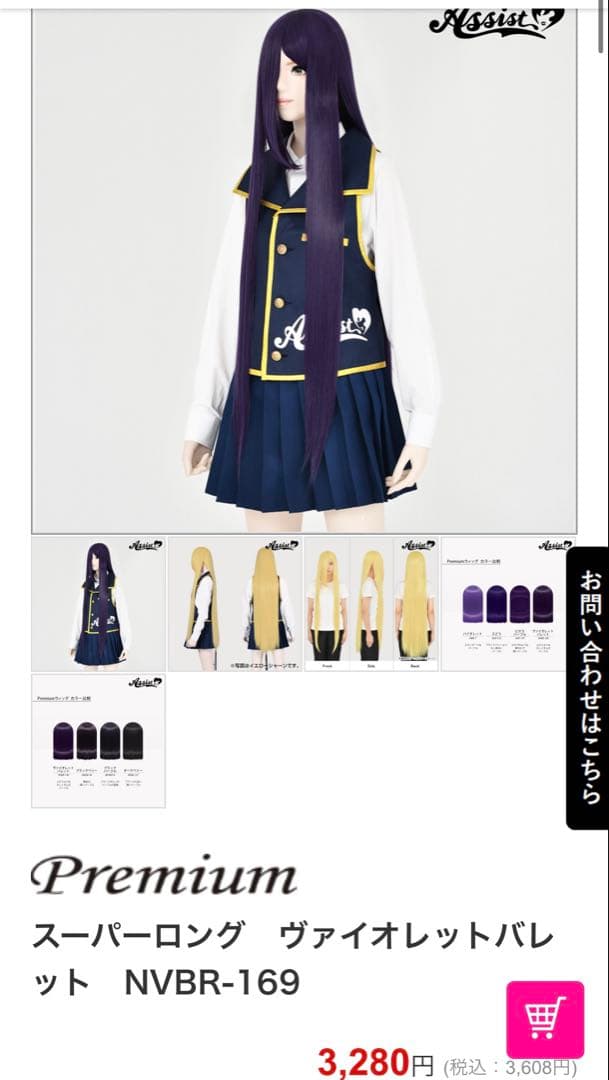Select the purple wig uniform thumbnail
This screenshot has width=609, height=1080.
99,604
